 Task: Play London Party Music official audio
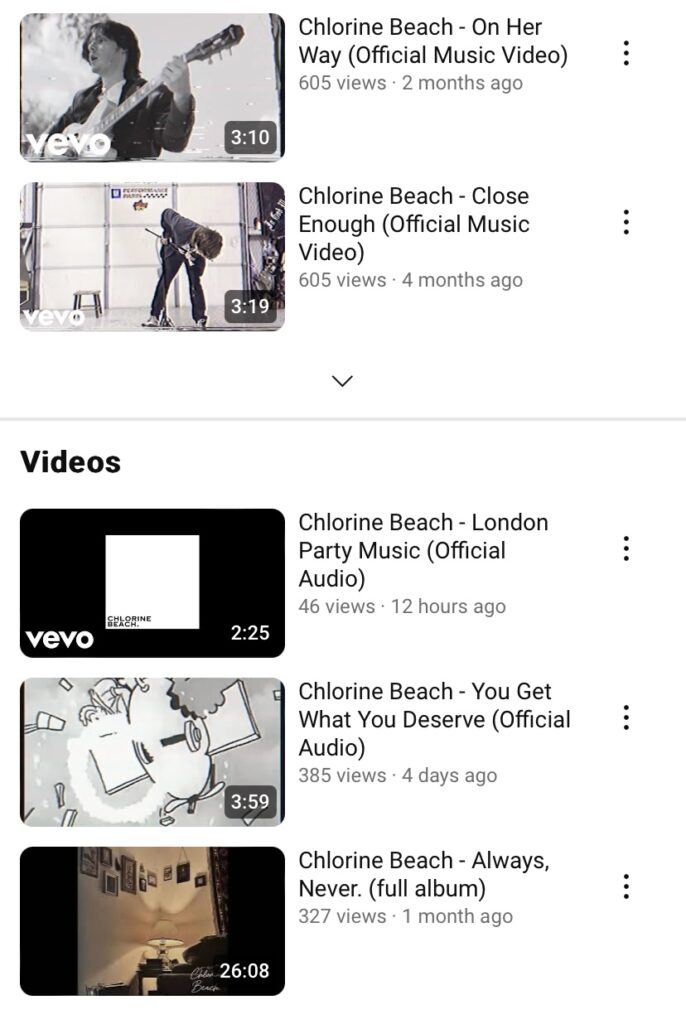click(x=152, y=583)
